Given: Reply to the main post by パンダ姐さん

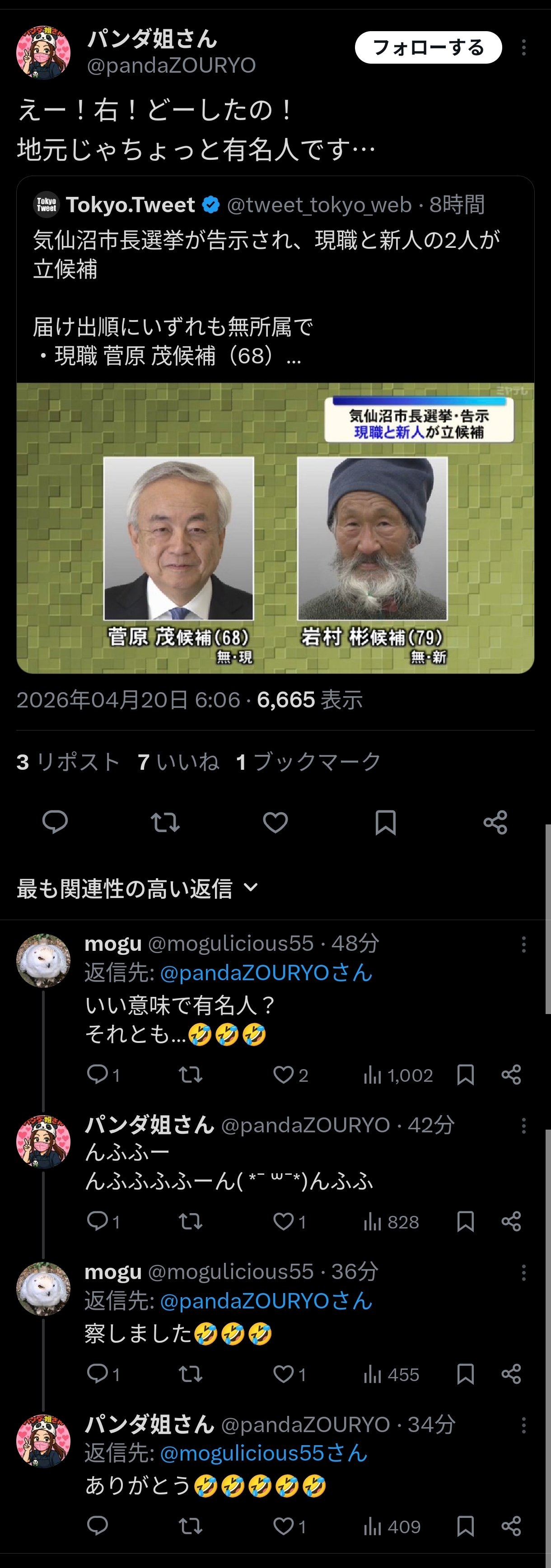Looking at the screenshot, I should point(55,822).
